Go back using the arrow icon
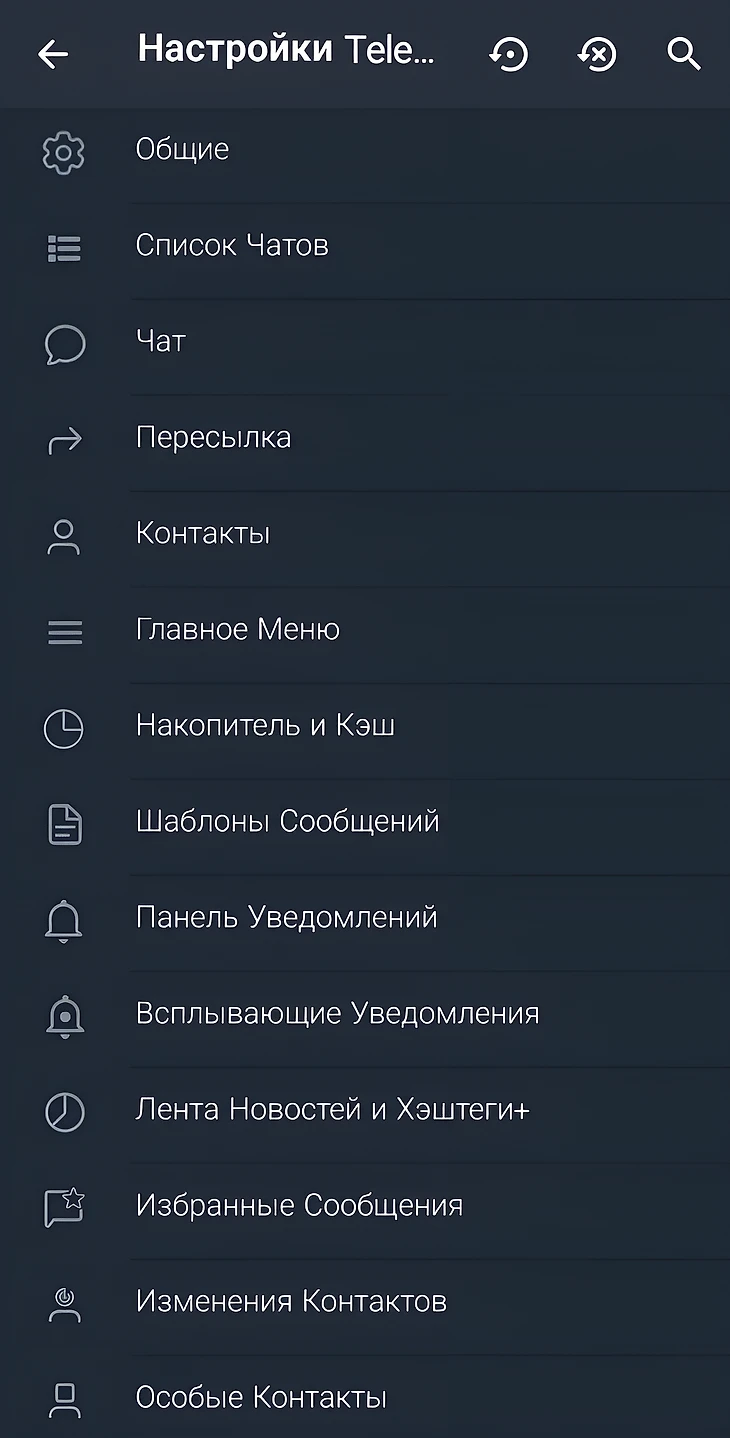The height and width of the screenshot is (1438, 730). click(53, 54)
